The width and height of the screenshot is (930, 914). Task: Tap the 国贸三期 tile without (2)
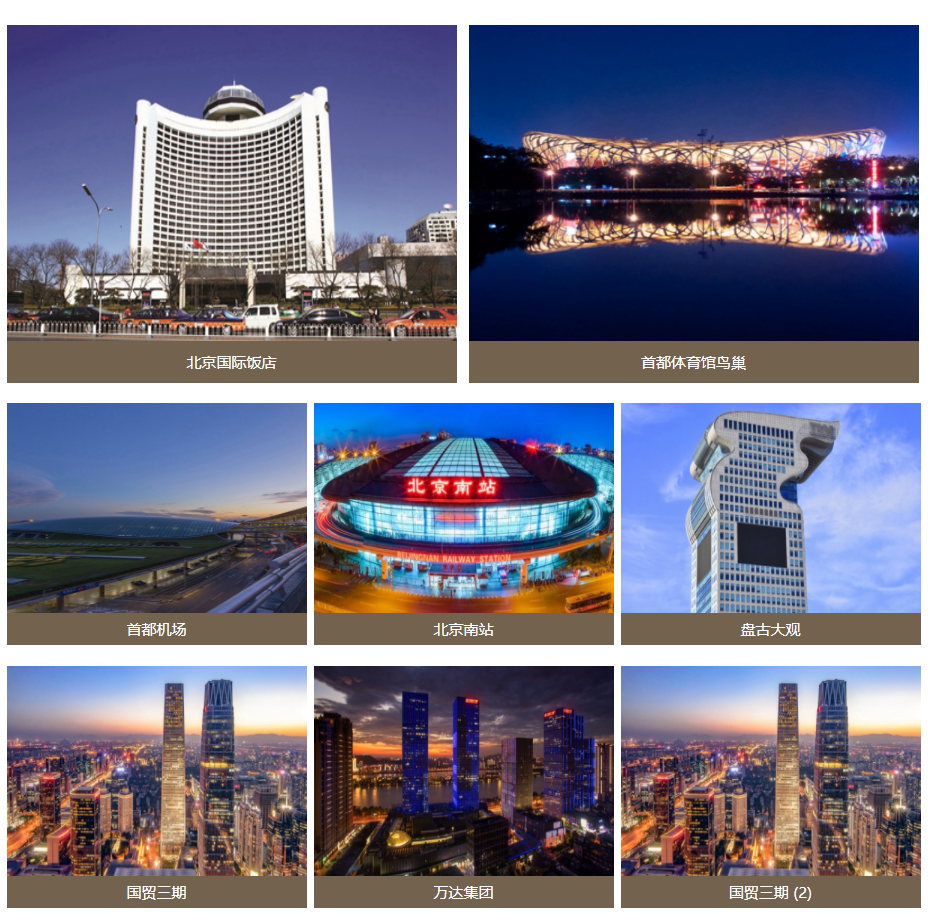pyautogui.click(x=156, y=780)
